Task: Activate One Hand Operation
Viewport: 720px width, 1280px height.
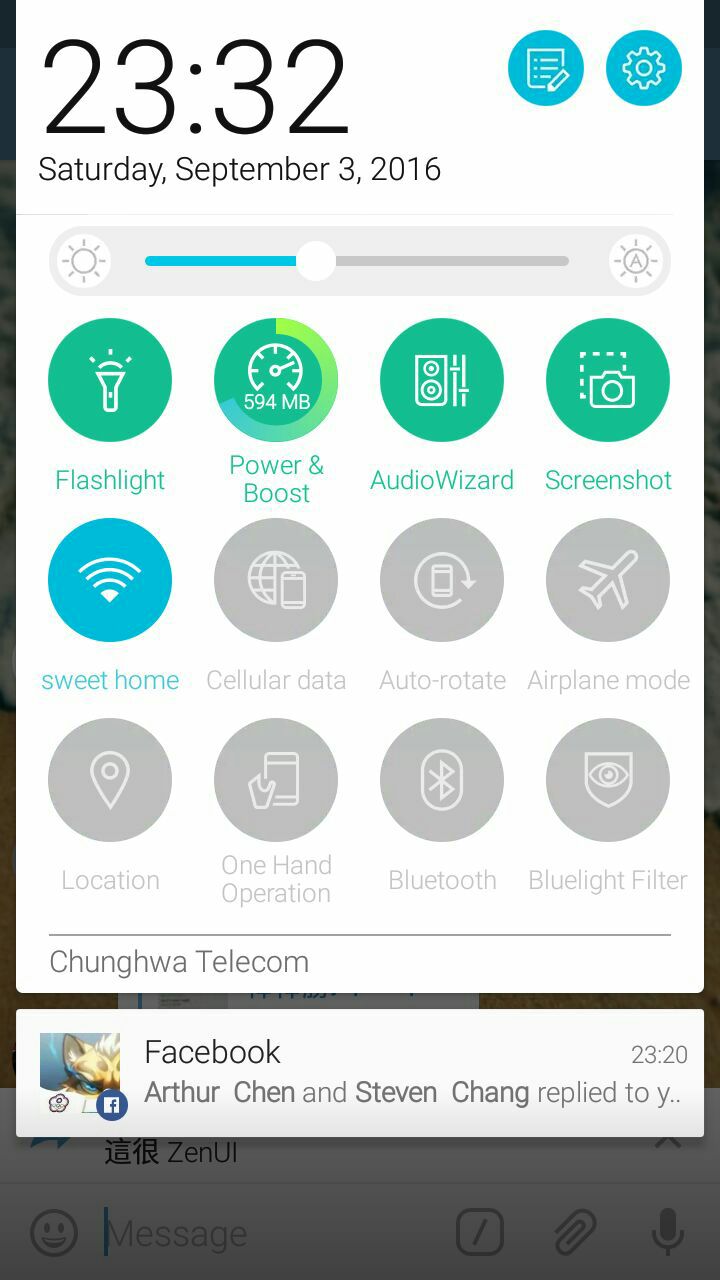Action: click(x=276, y=780)
